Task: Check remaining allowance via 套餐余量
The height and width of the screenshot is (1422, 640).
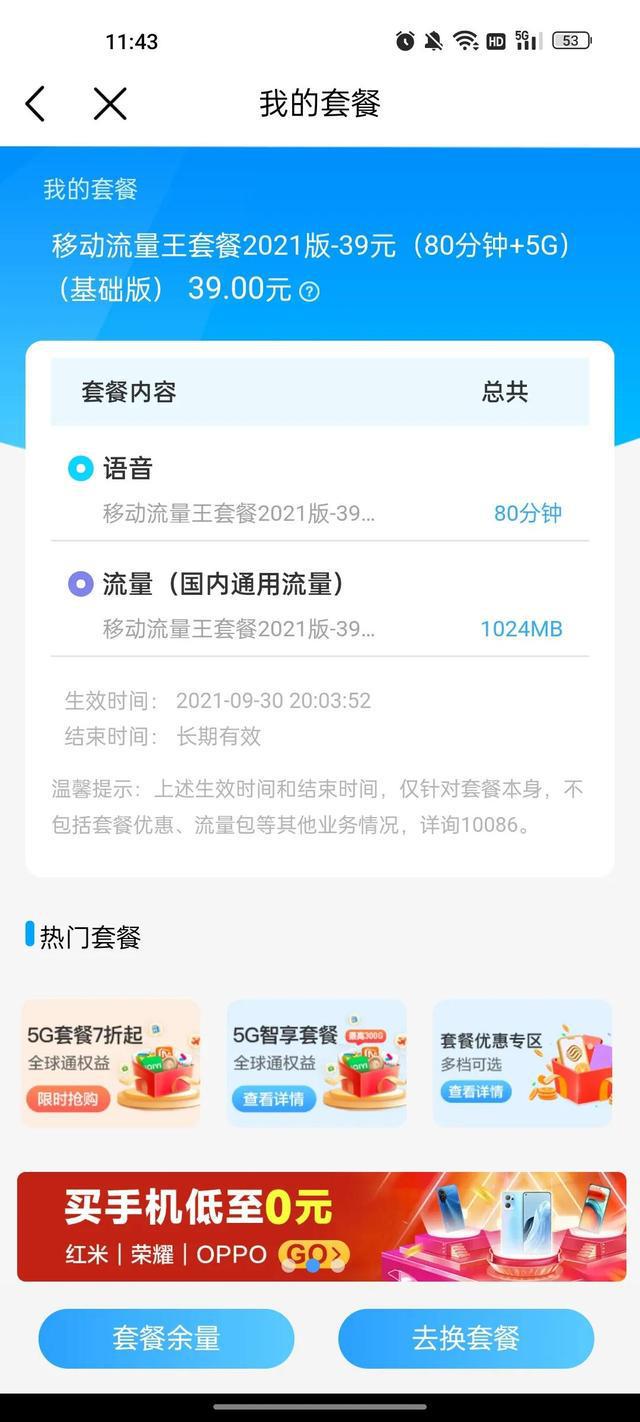Action: pos(166,1338)
